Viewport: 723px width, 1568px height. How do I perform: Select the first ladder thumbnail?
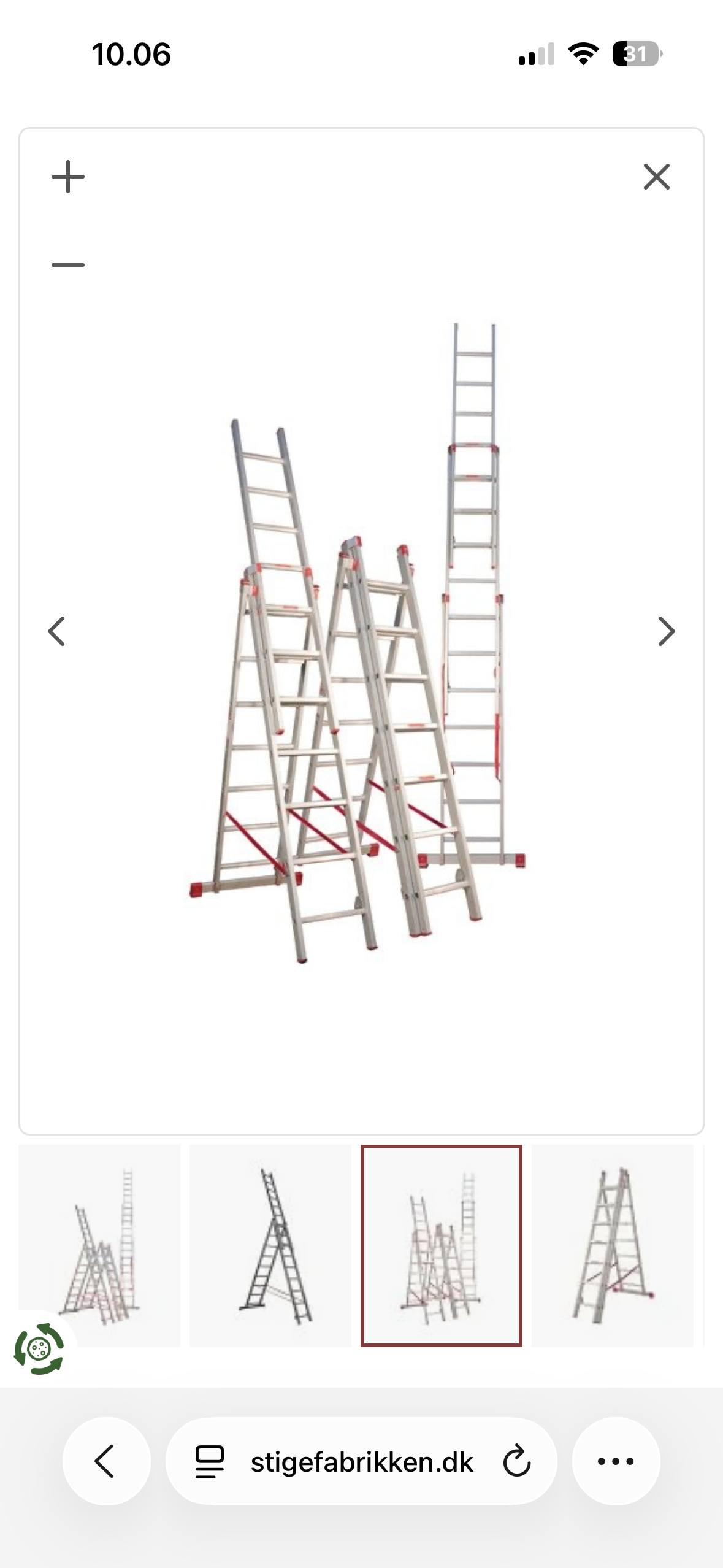click(x=99, y=1245)
